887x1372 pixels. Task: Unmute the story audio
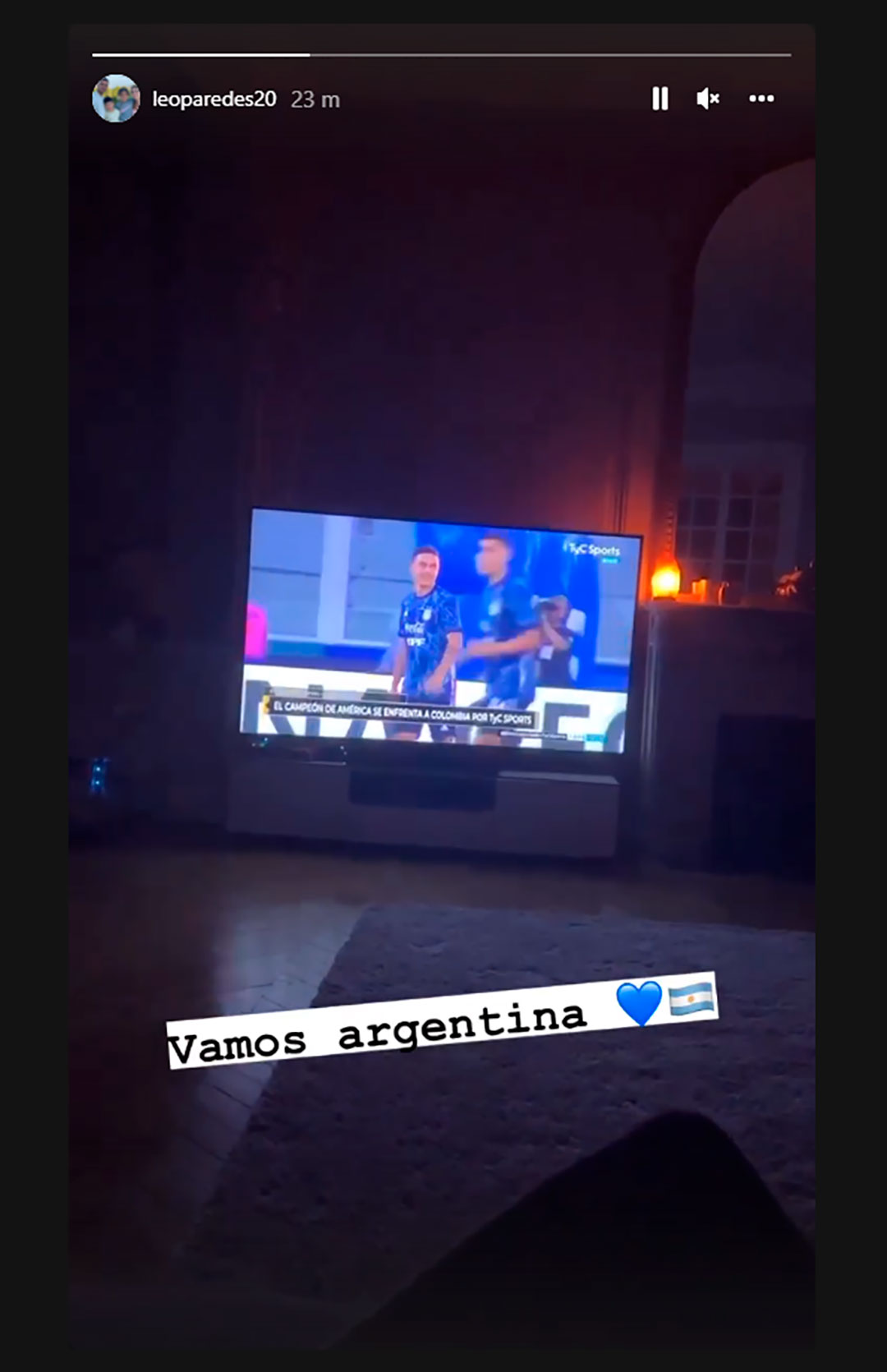(707, 99)
